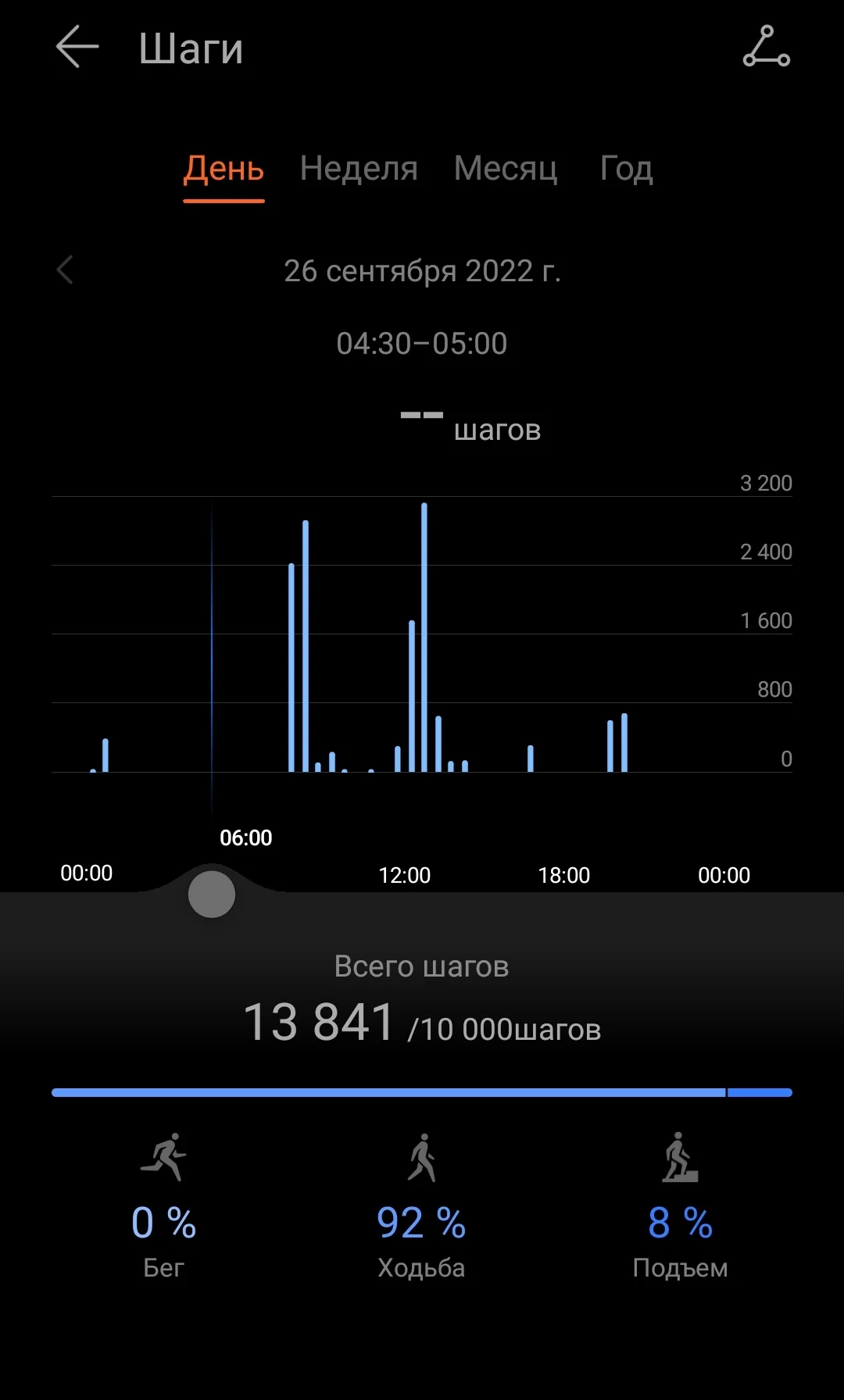This screenshot has height=1400, width=844.
Task: Switch to the Год tab
Action: [x=626, y=169]
